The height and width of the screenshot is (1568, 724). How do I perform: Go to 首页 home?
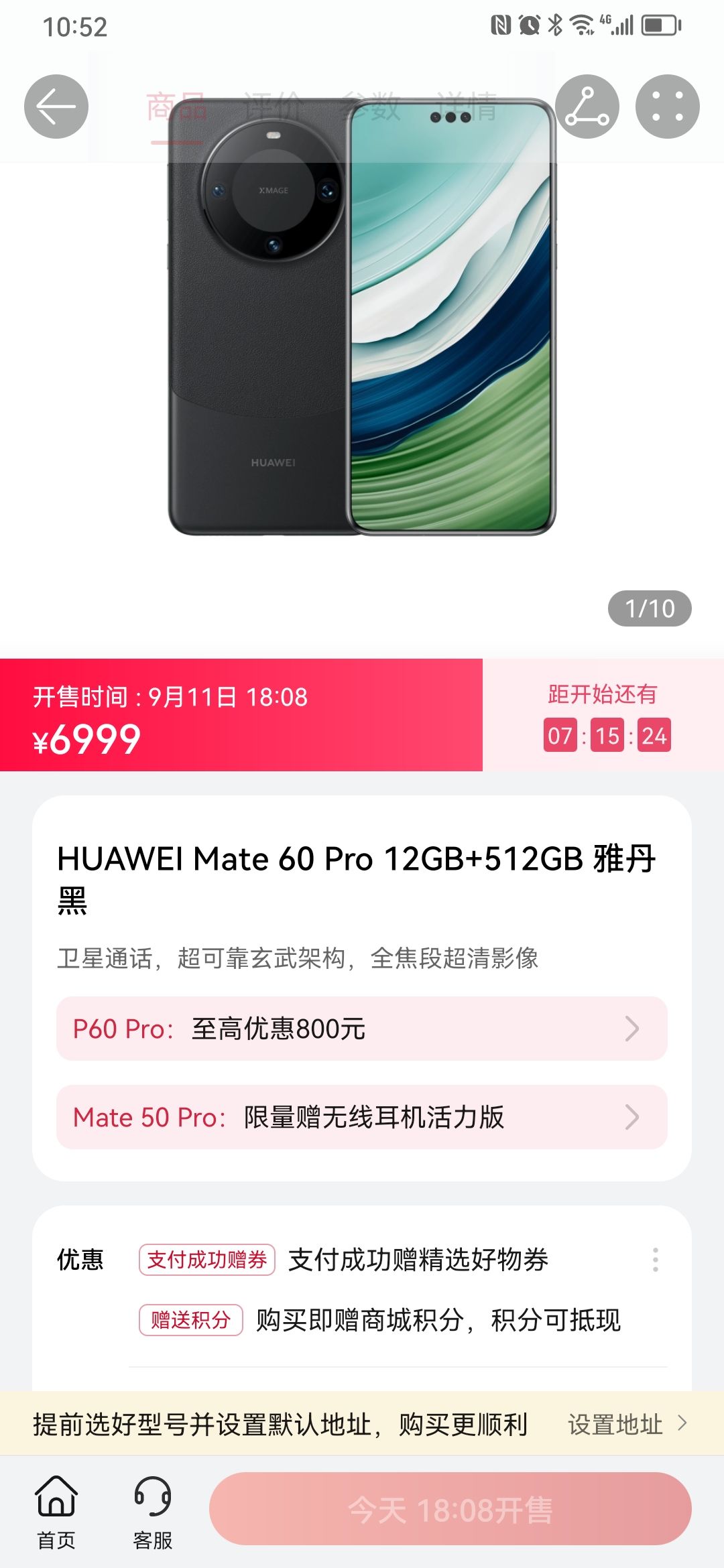coord(56,1512)
